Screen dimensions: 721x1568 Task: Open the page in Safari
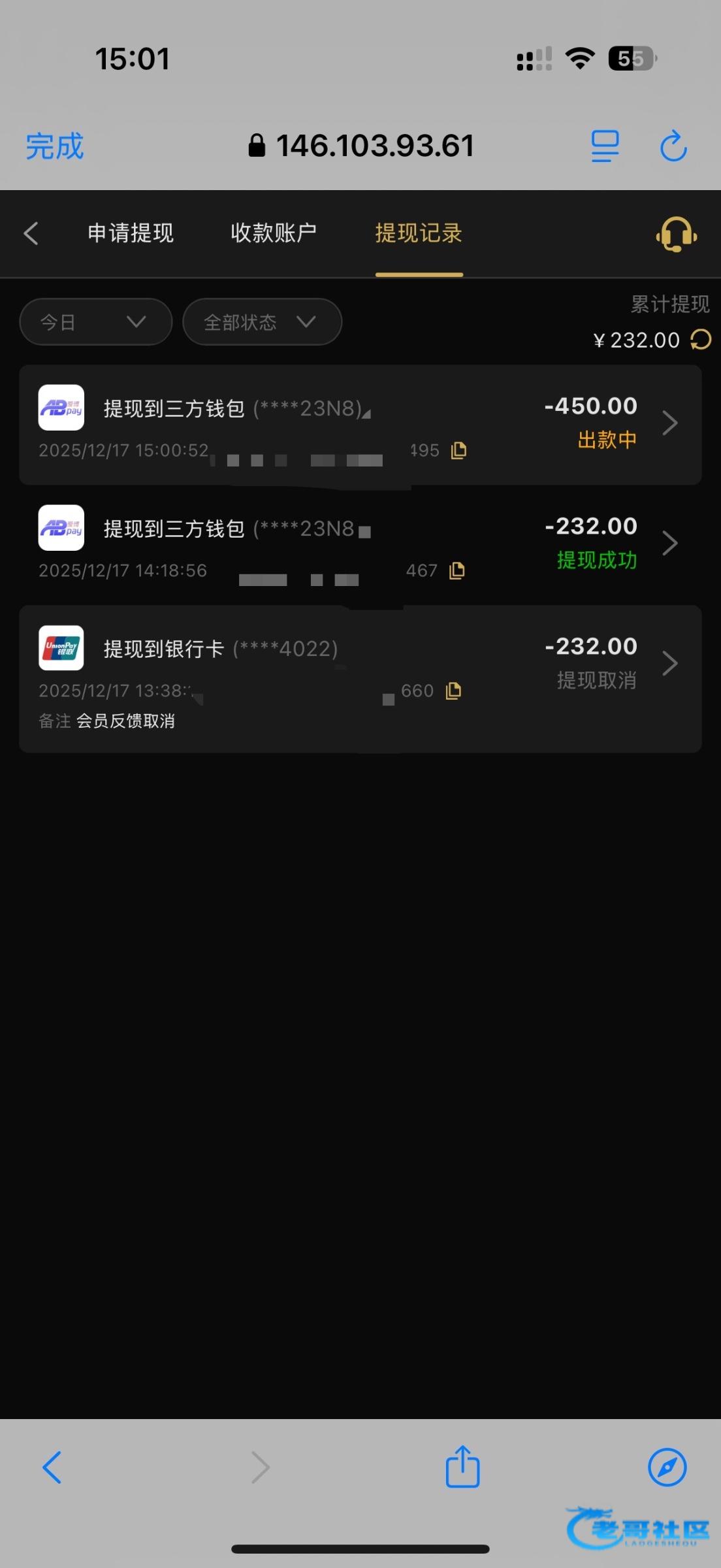pos(667,1467)
